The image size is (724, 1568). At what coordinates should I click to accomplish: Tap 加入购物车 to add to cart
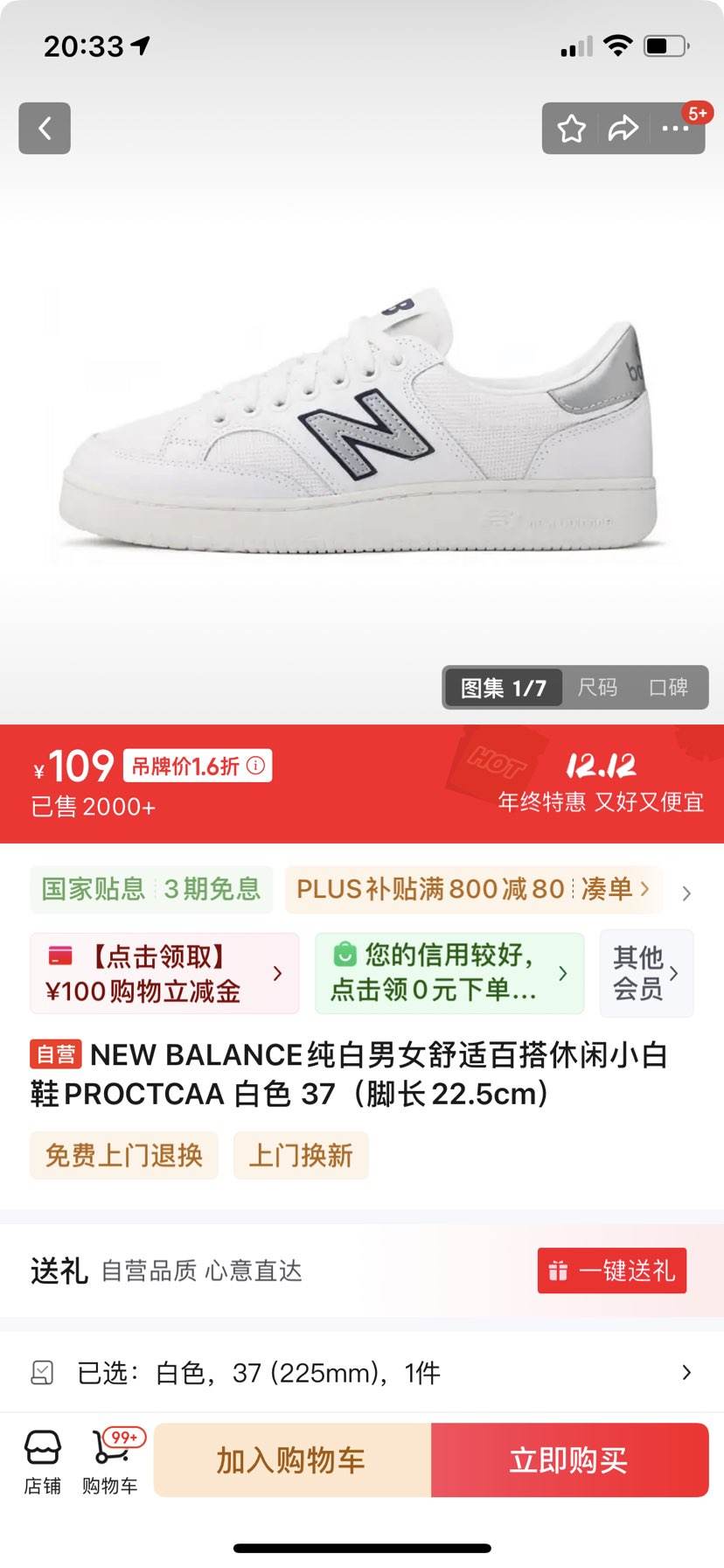291,1459
